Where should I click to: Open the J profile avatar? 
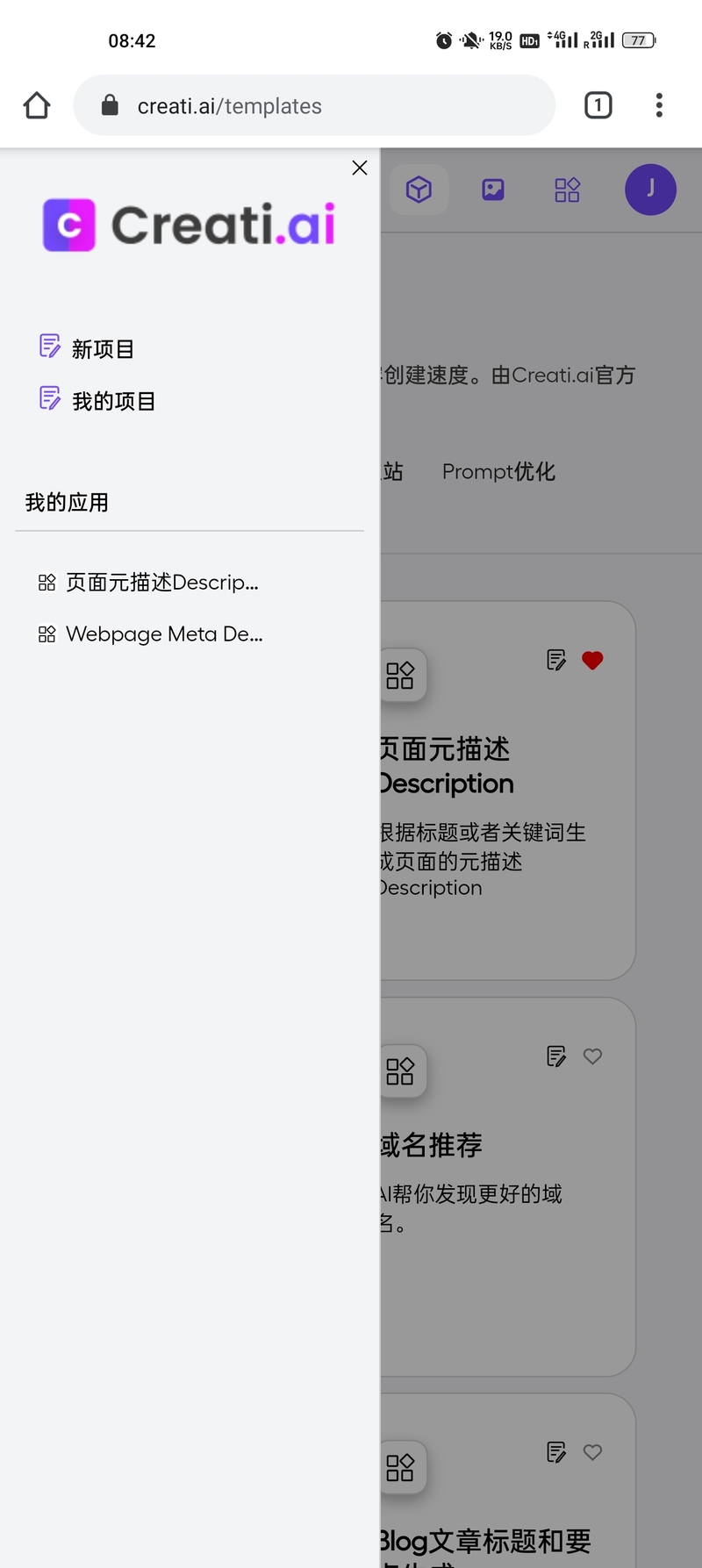[x=650, y=190]
